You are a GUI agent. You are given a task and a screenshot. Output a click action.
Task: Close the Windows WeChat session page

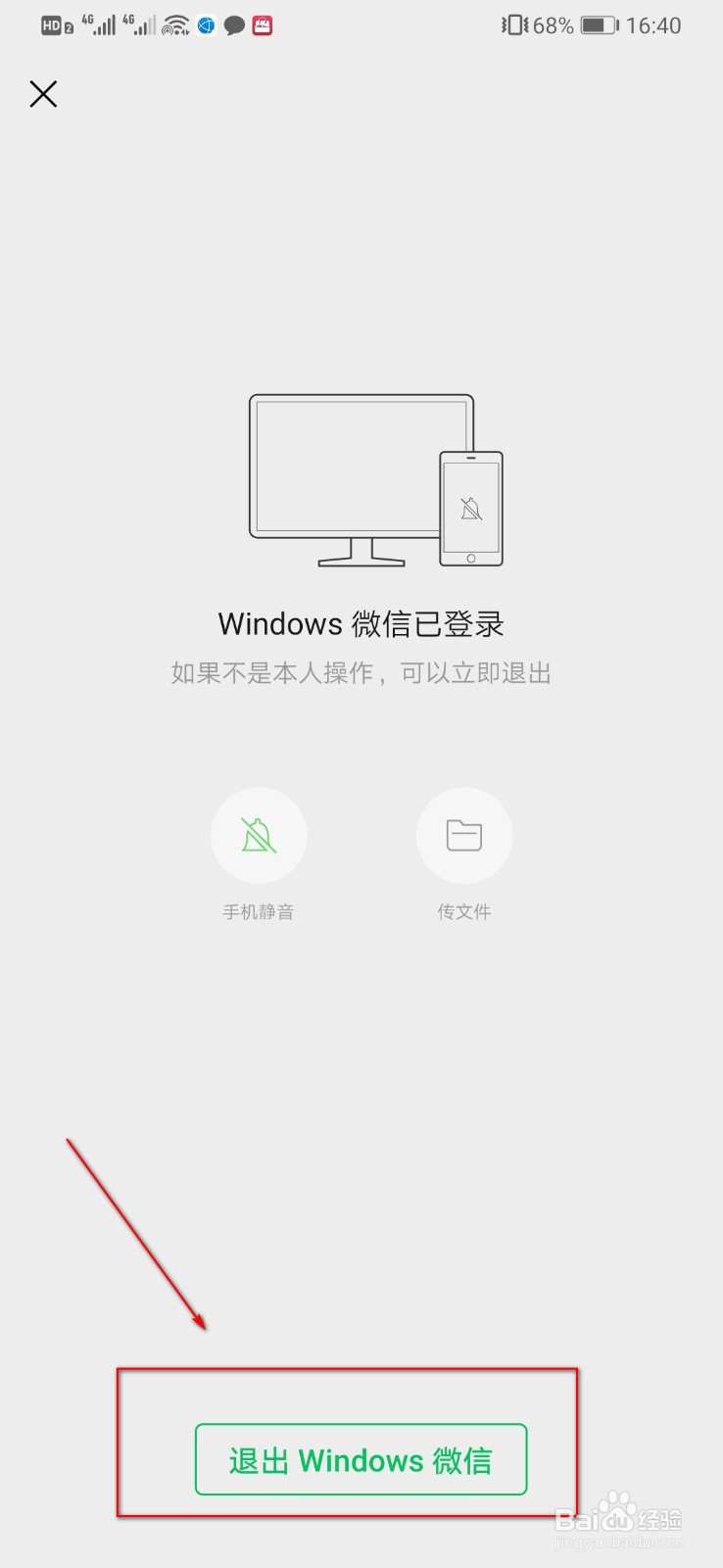pos(43,94)
